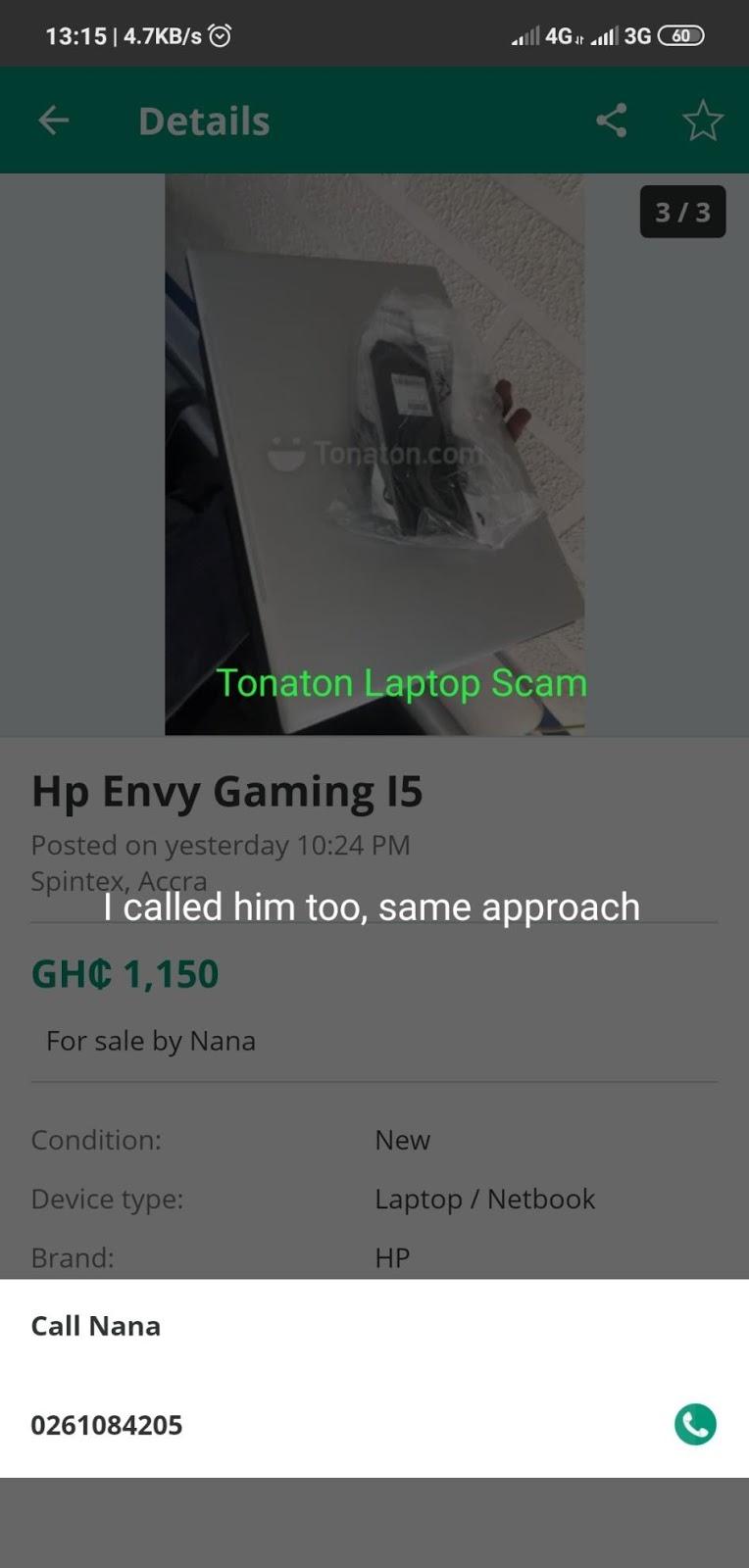Call 0261084205 via the green phone icon
This screenshot has width=749, height=1568.
click(695, 1424)
